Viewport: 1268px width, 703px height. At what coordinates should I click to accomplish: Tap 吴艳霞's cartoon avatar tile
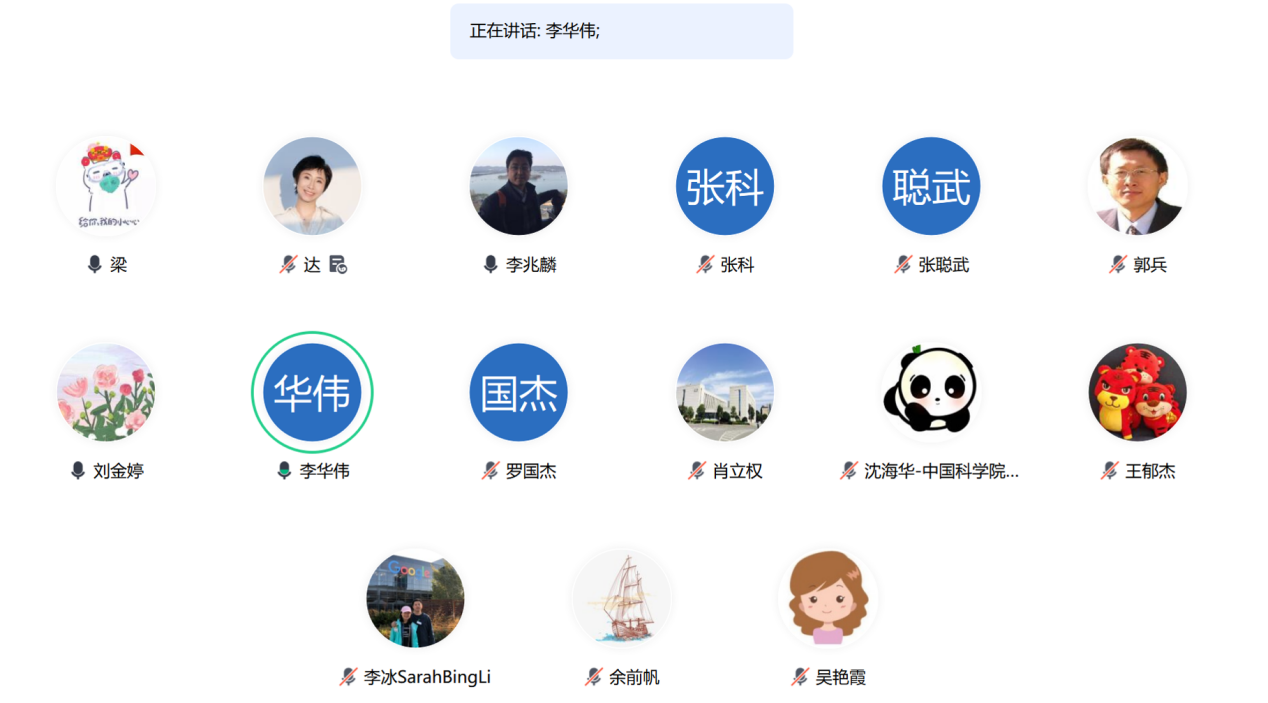point(828,599)
